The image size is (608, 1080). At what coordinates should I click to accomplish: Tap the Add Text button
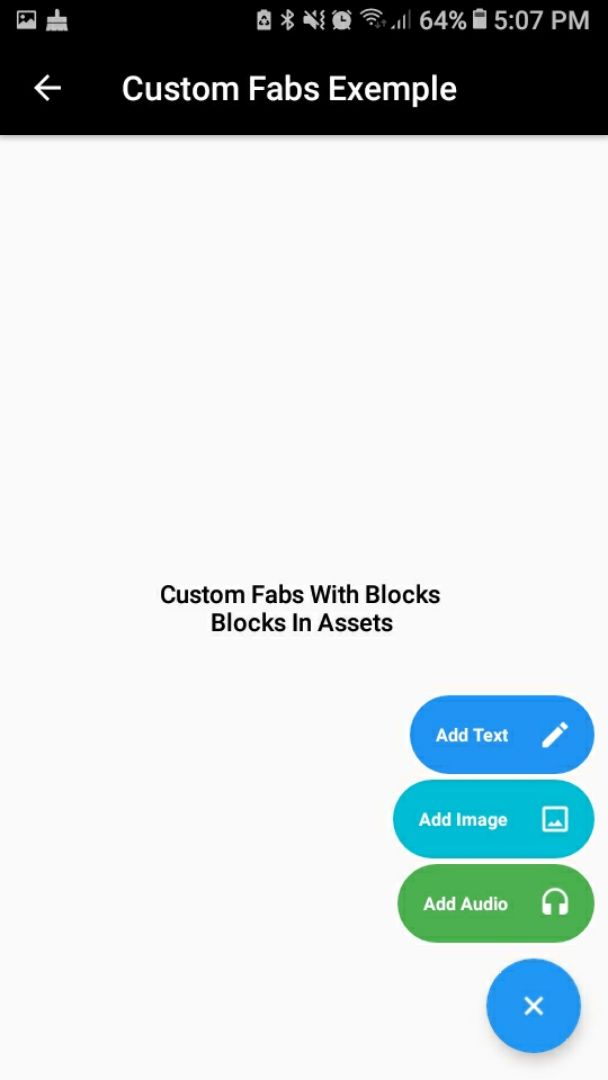click(502, 735)
